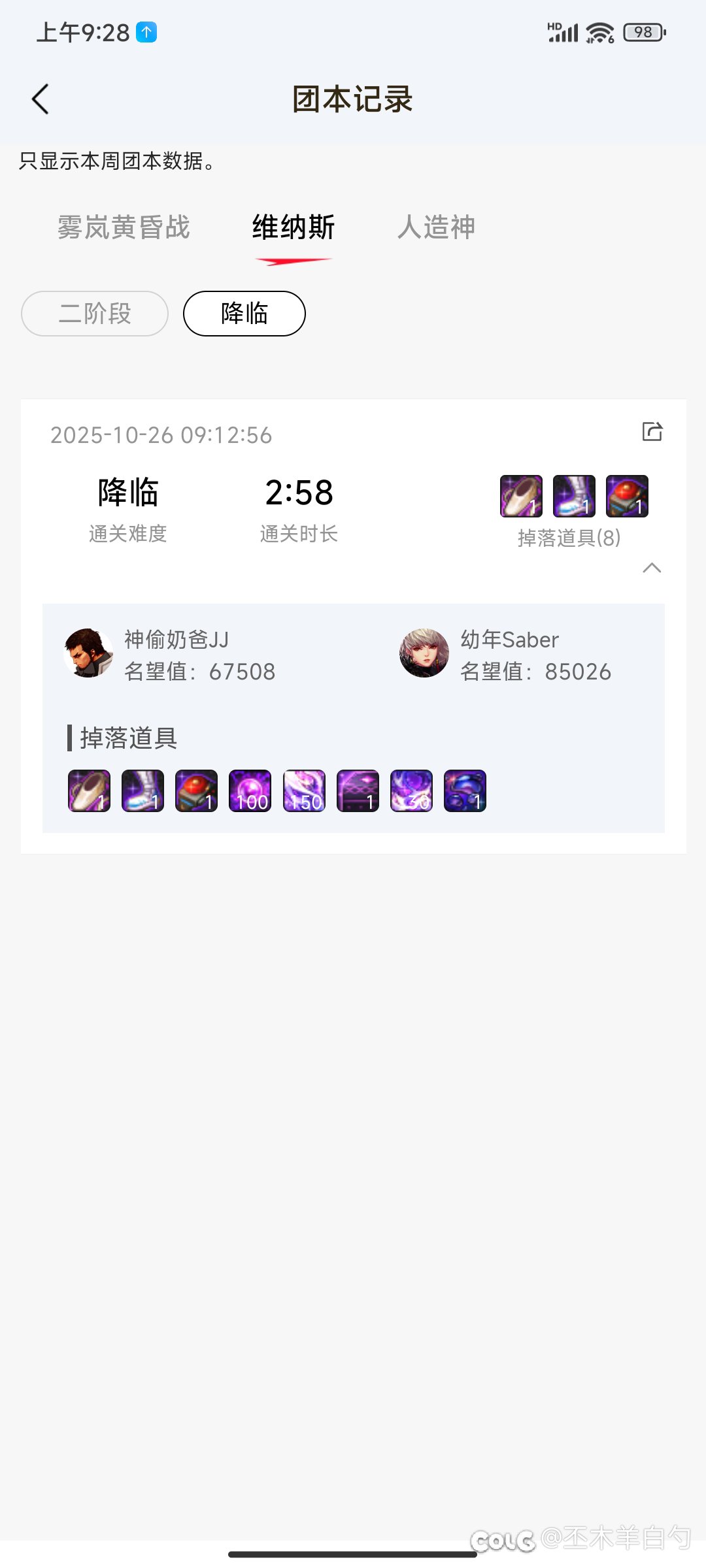Switch to the 雾岚黄昏战 tab
The width and height of the screenshot is (706, 1568).
pos(124,227)
